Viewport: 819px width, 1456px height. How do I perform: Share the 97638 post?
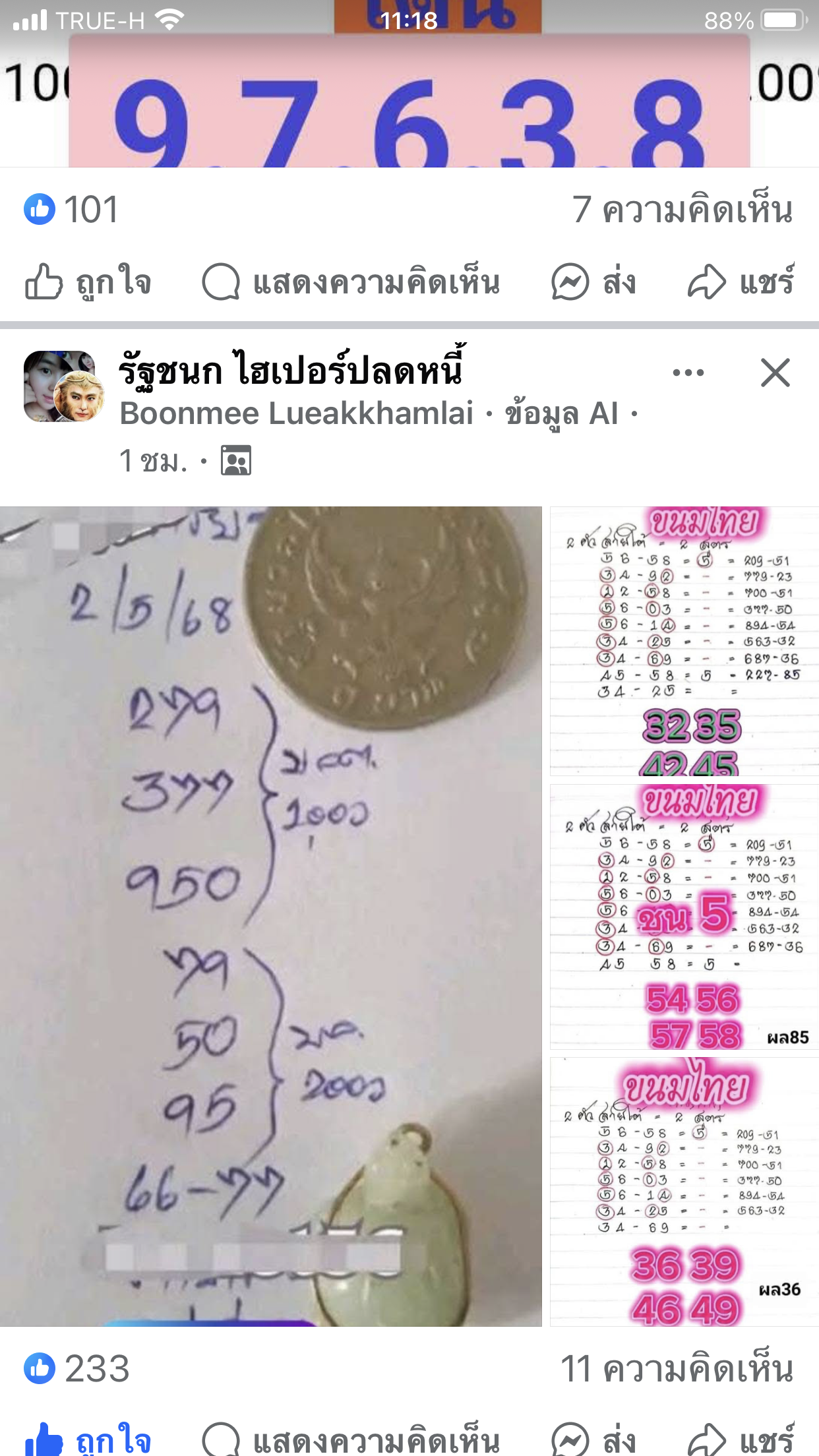(x=741, y=282)
